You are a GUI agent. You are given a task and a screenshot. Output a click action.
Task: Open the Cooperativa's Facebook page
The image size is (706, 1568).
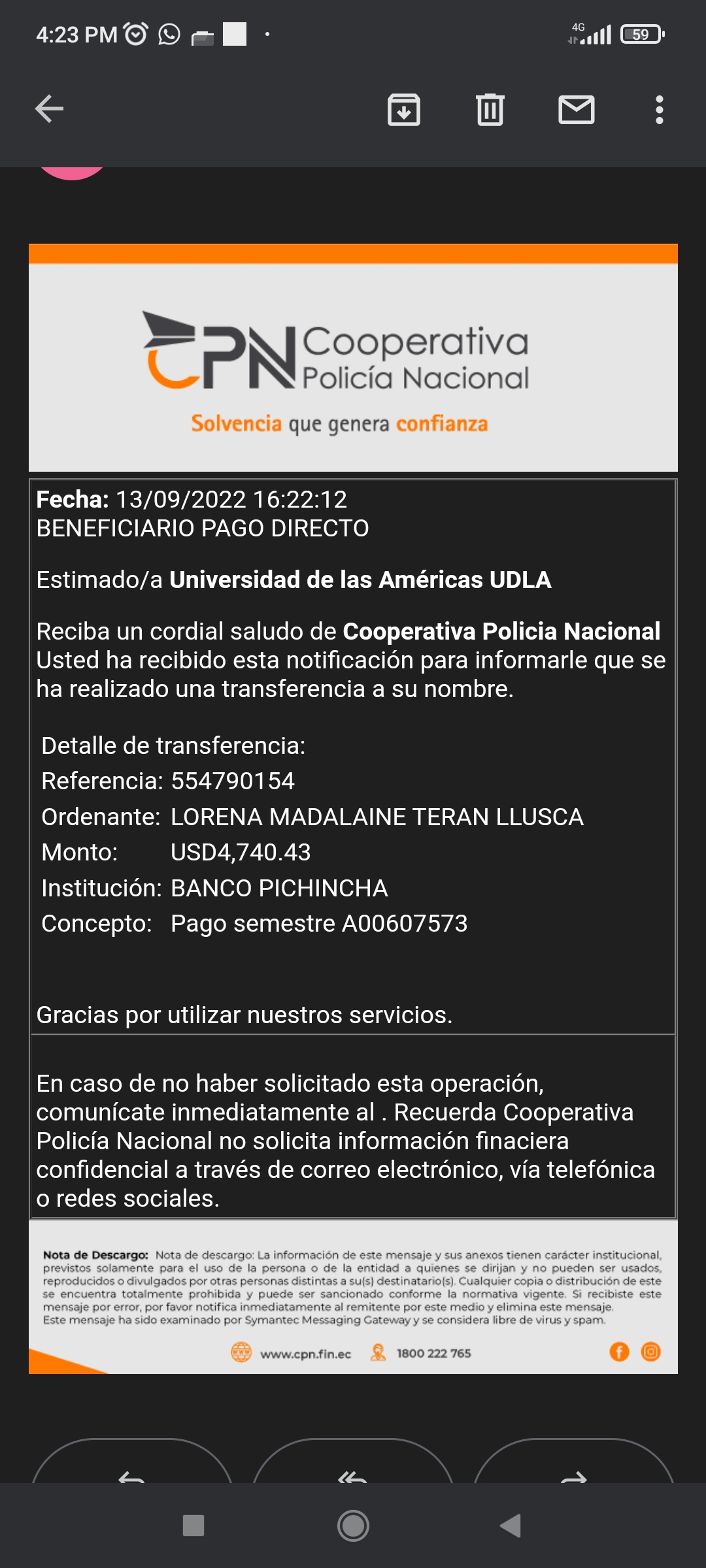[x=619, y=1352]
